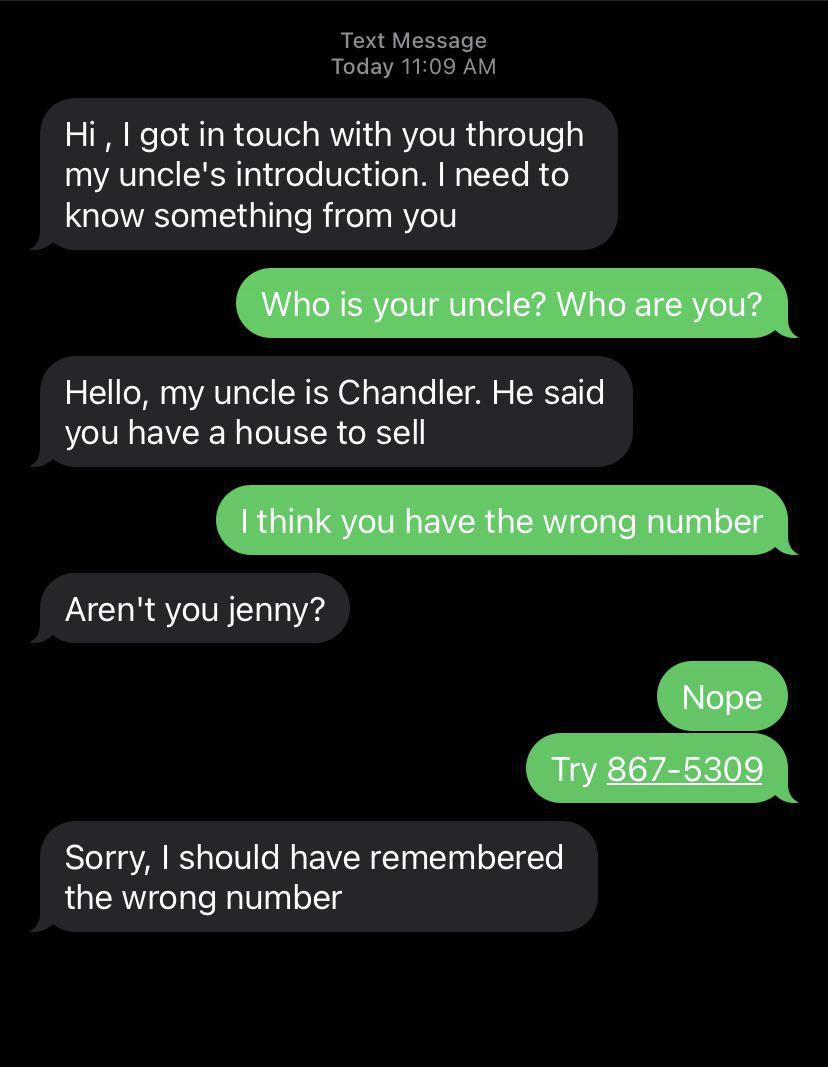
Task: Tap the empty black area below the conversation
Action: point(414,1000)
